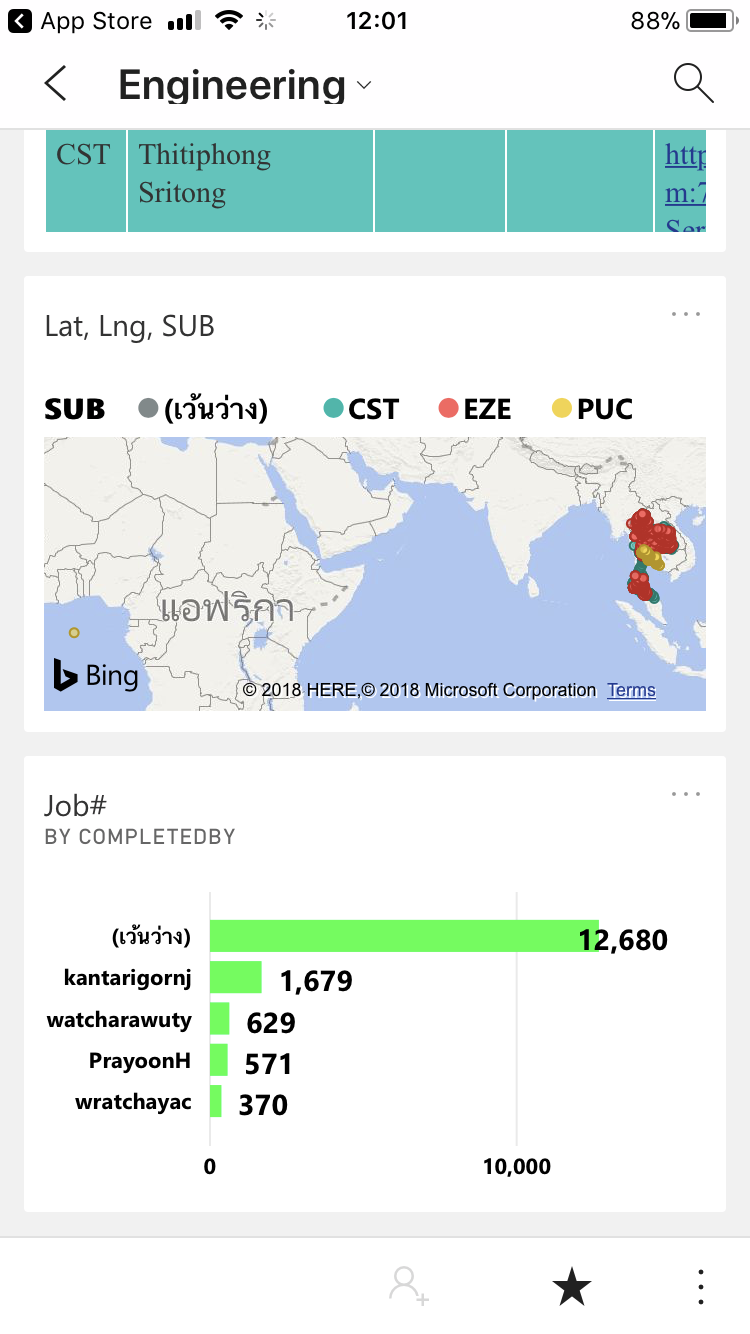Open options menu for the Job# tile
The width and height of the screenshot is (750, 1334).
tap(686, 794)
